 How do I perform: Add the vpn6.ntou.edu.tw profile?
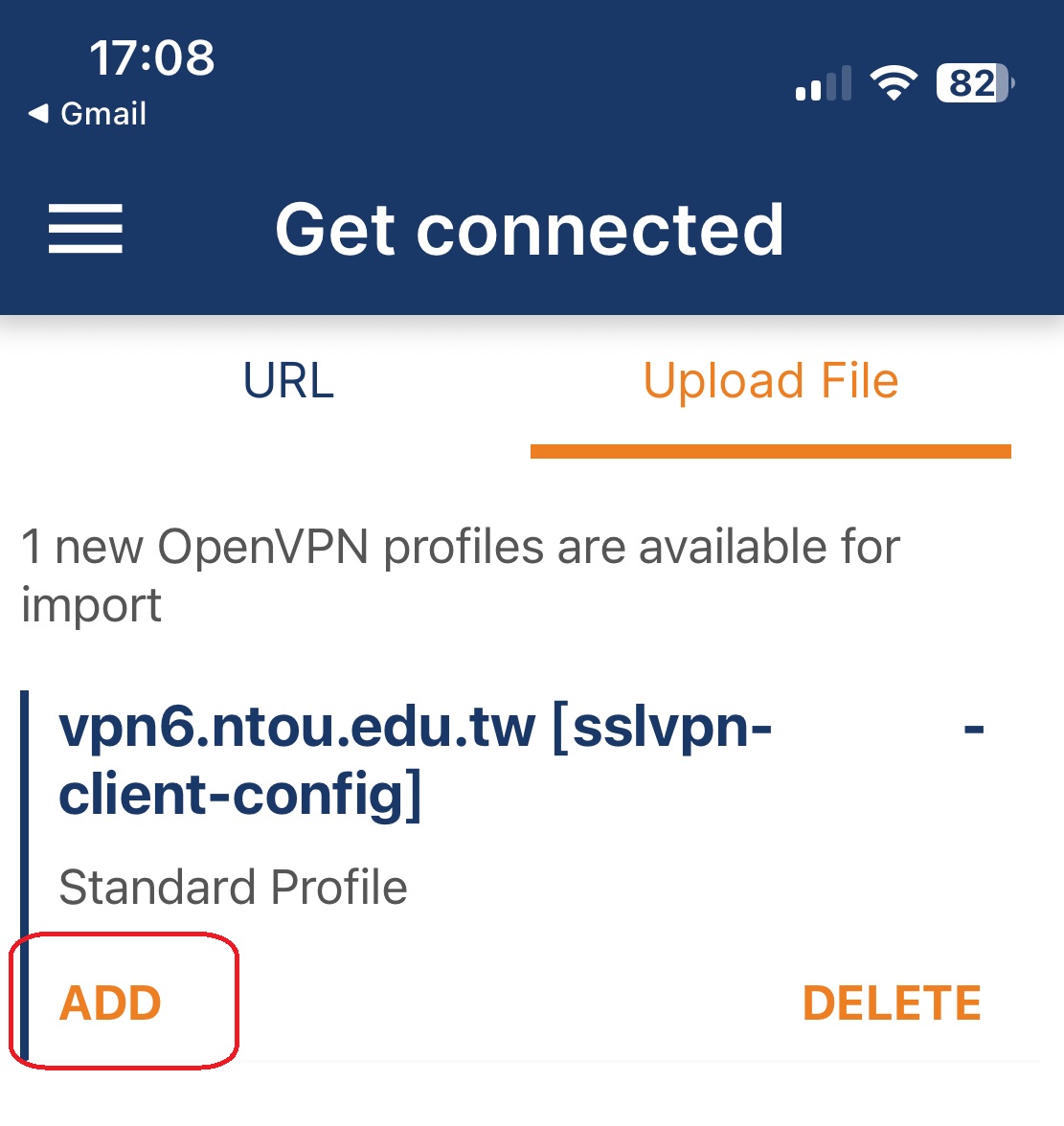111,1002
